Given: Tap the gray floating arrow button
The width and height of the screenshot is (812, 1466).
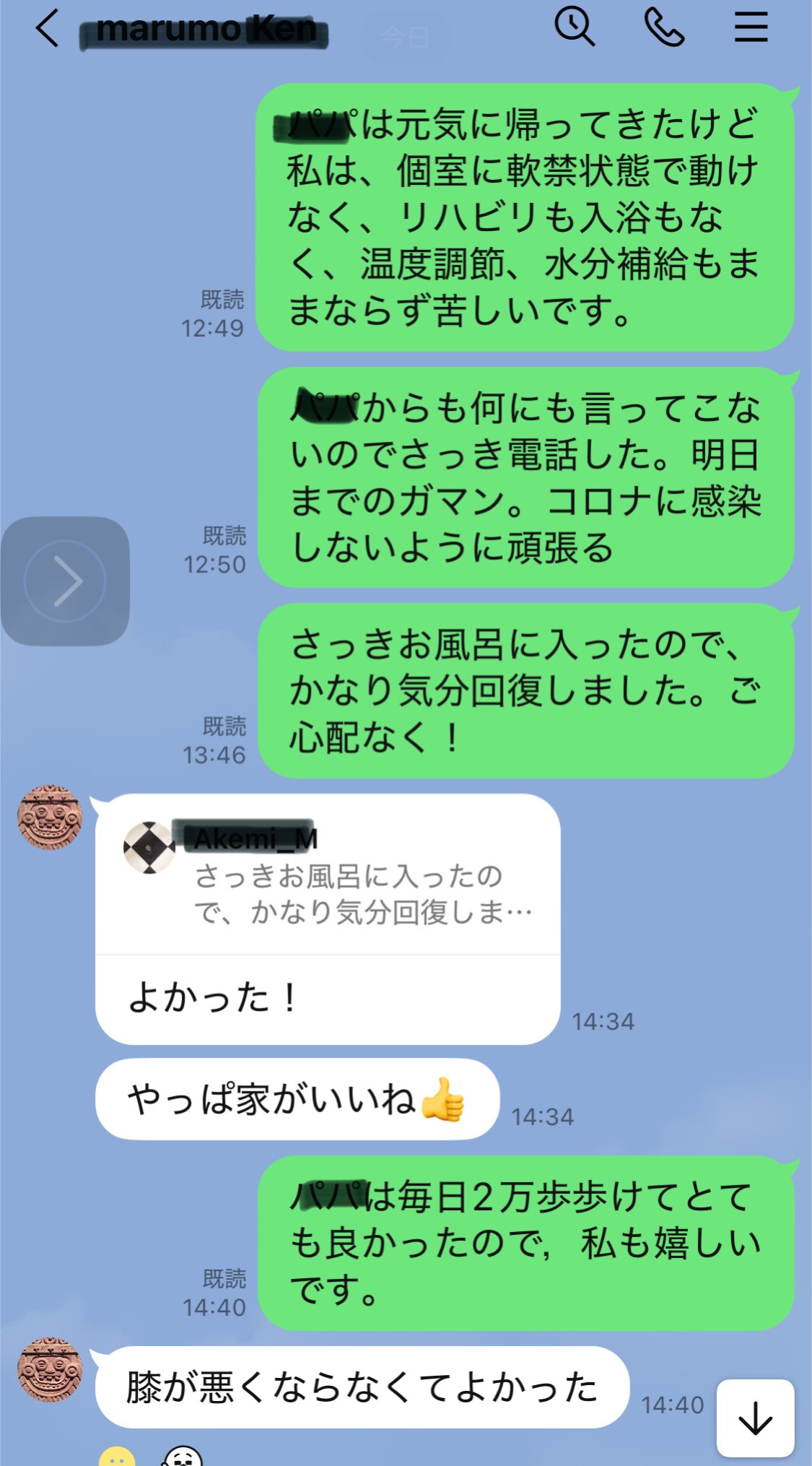Looking at the screenshot, I should tap(65, 581).
